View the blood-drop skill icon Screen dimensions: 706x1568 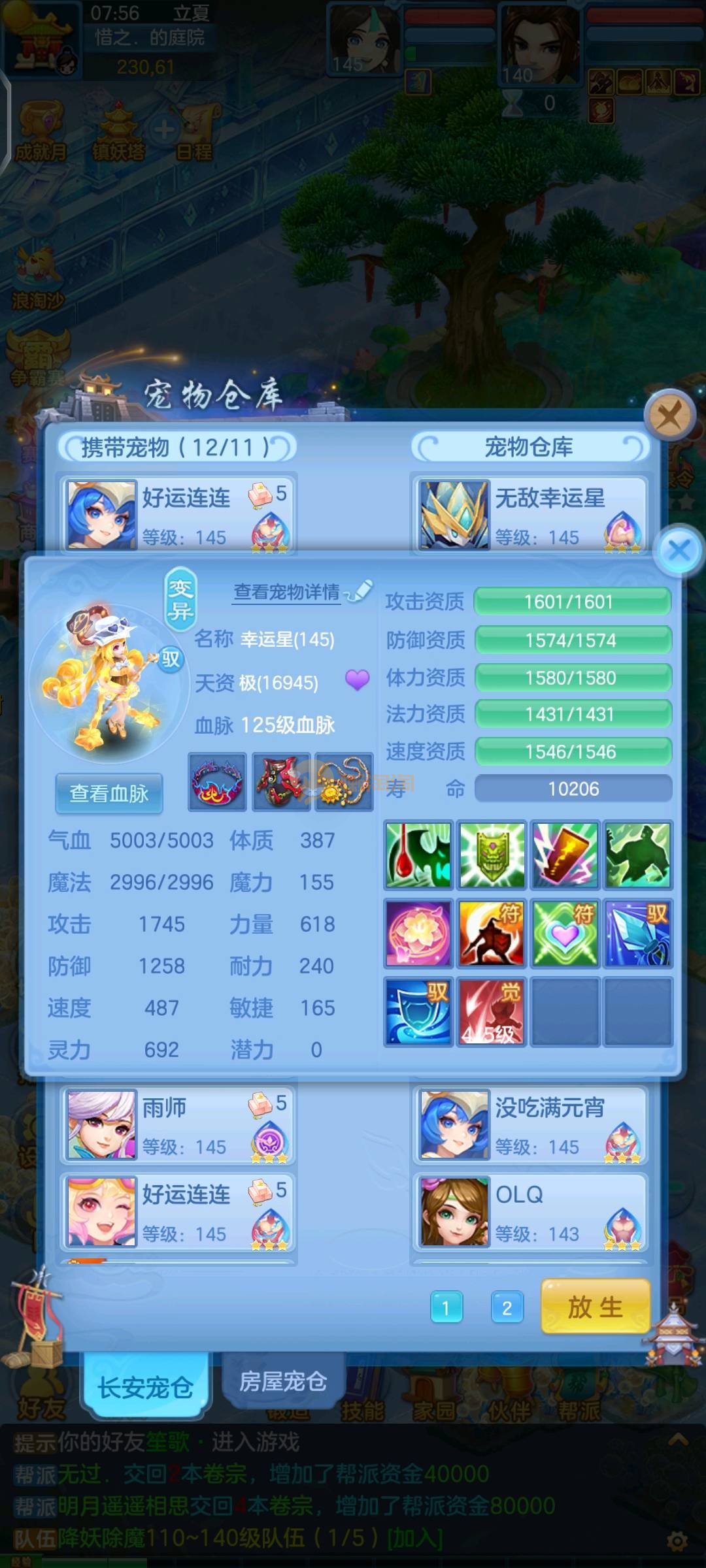click(x=418, y=855)
